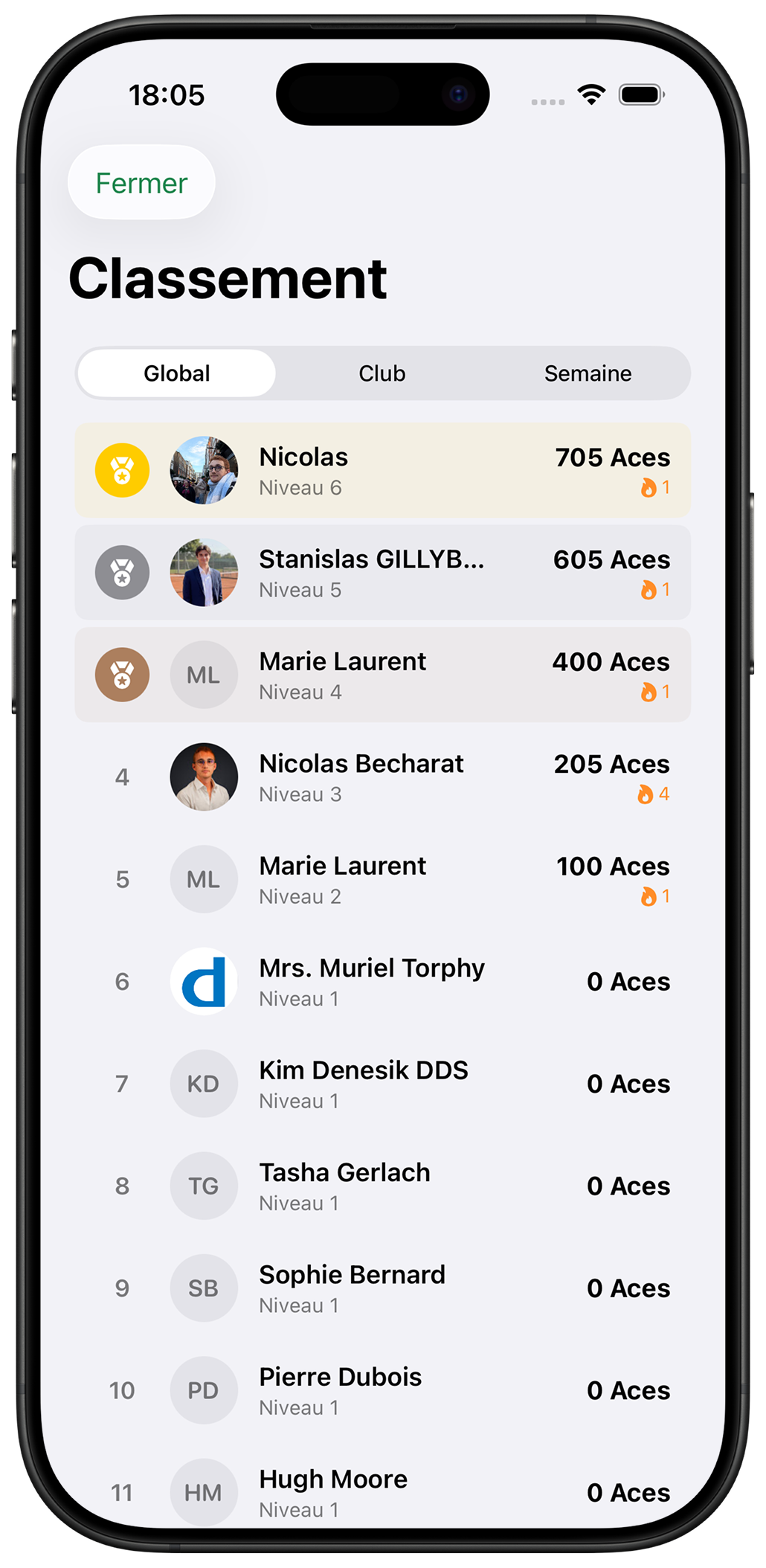Open Mrs. Muriel Torphy's row

tap(382, 982)
